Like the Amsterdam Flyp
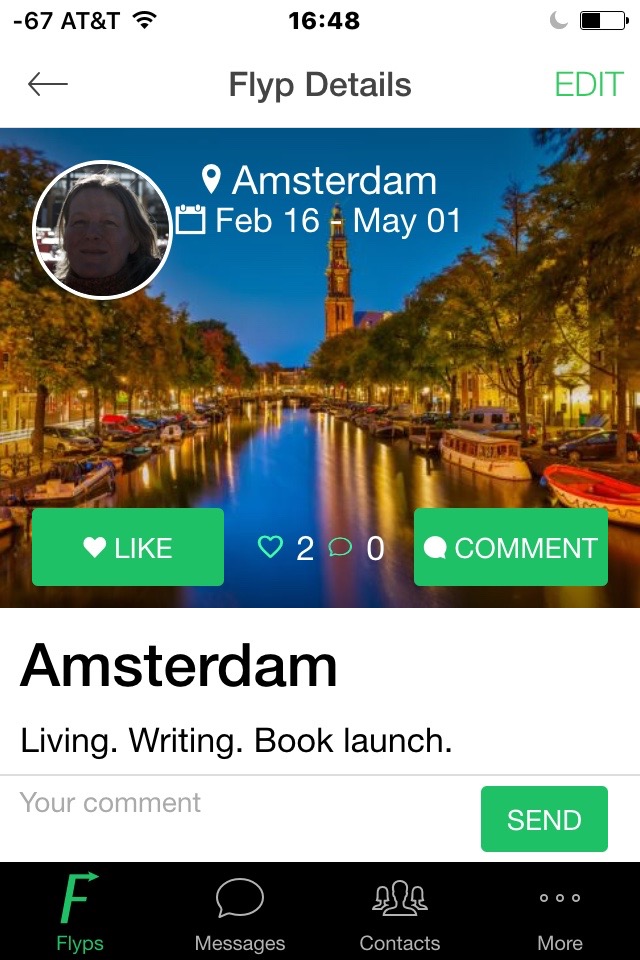The height and width of the screenshot is (960, 640). point(128,547)
